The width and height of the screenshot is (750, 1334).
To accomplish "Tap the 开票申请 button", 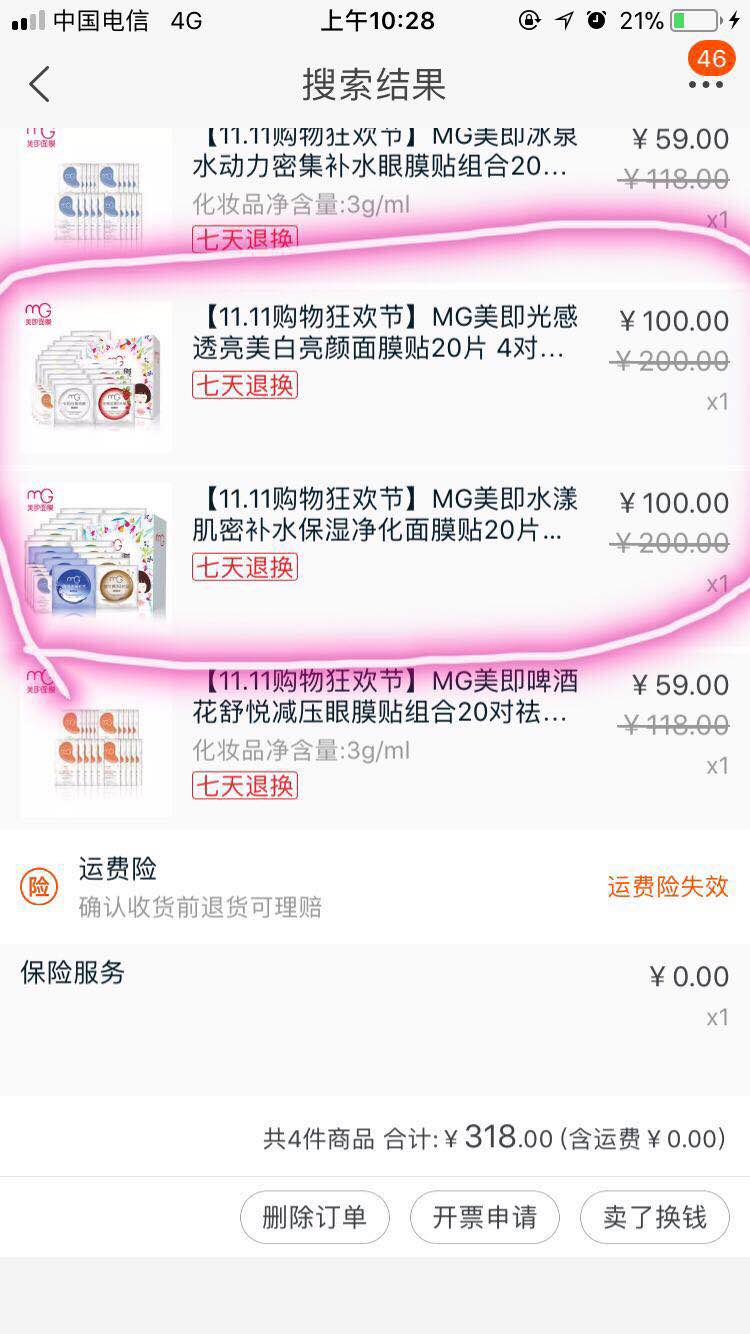I will [x=485, y=1217].
